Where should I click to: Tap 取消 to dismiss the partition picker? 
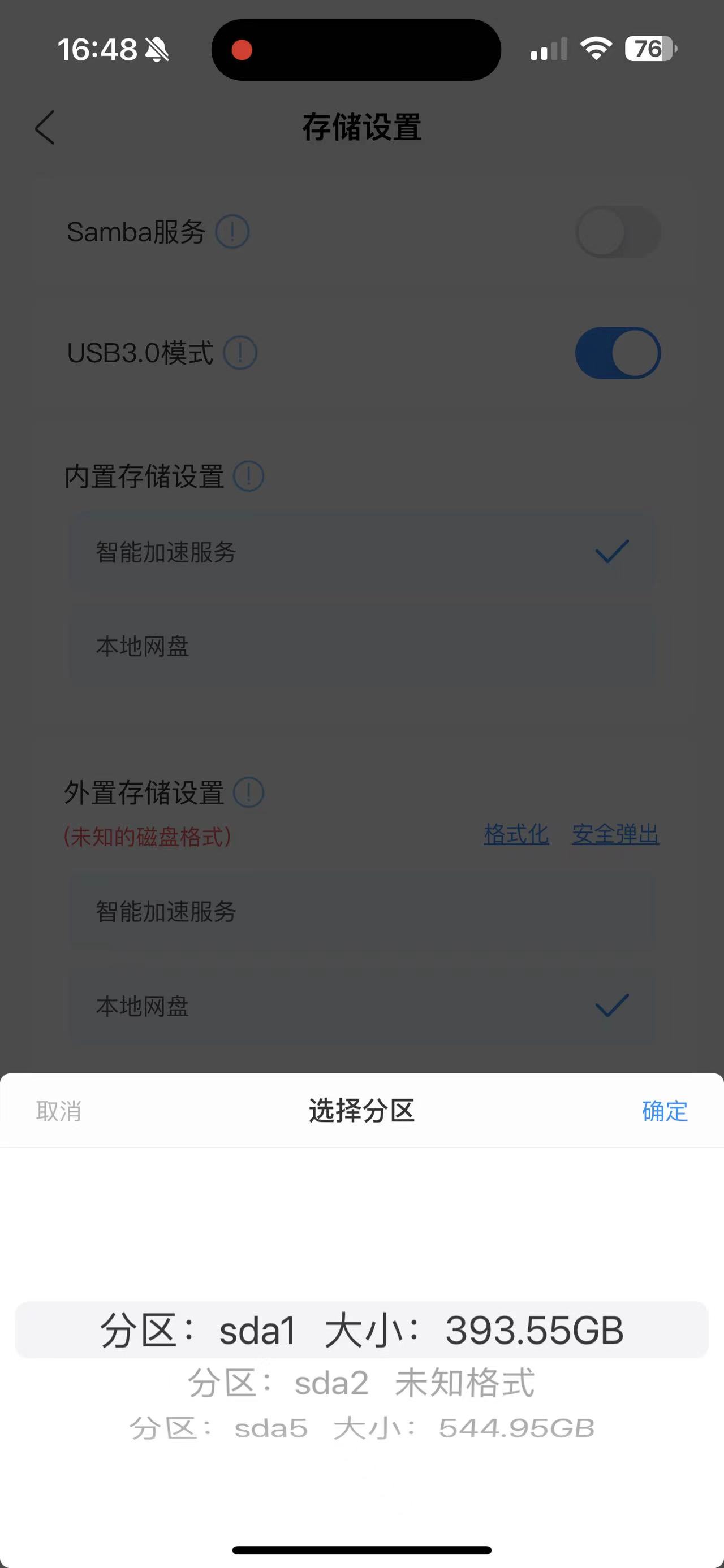58,1111
